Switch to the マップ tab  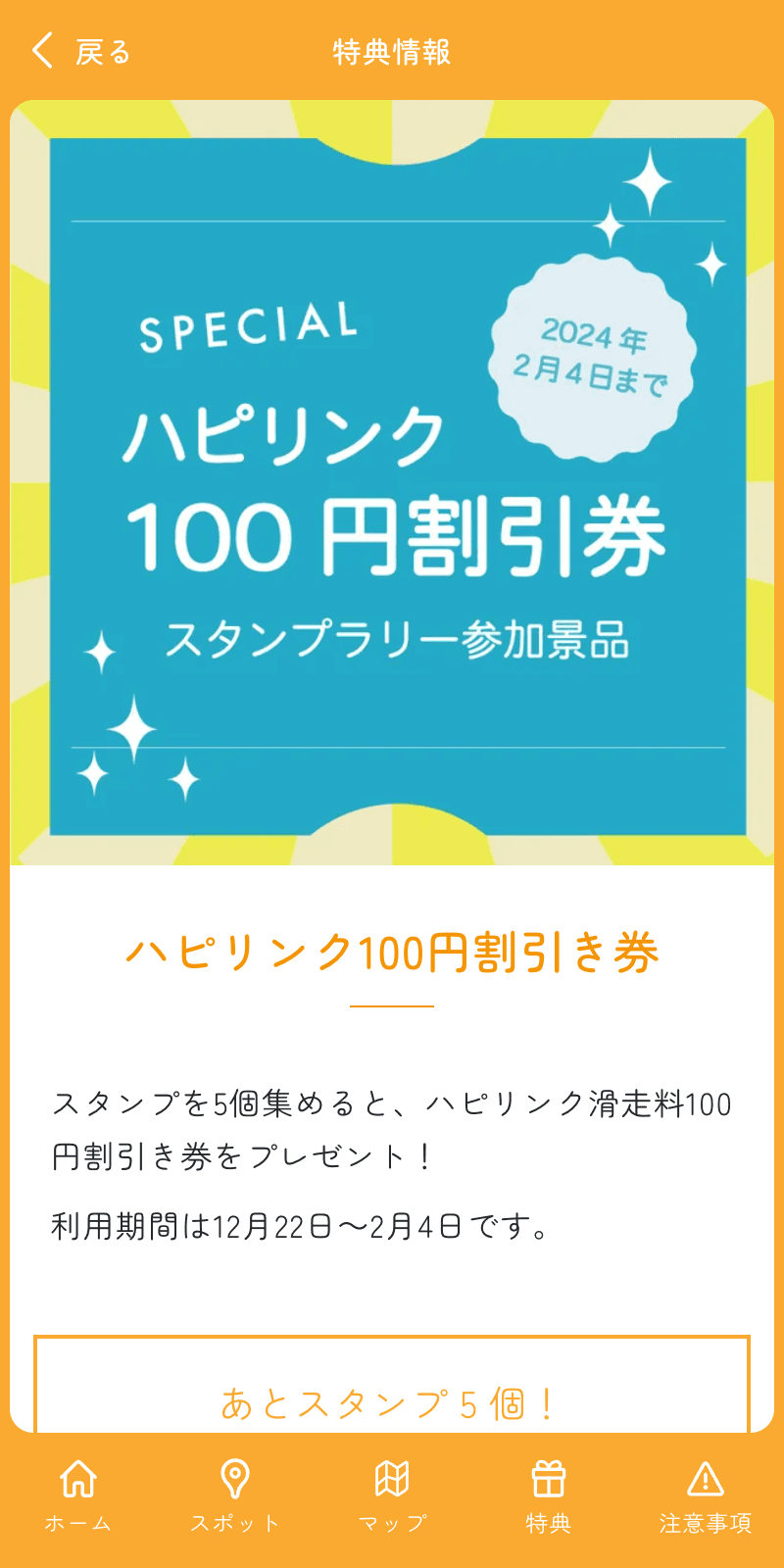tap(392, 1495)
